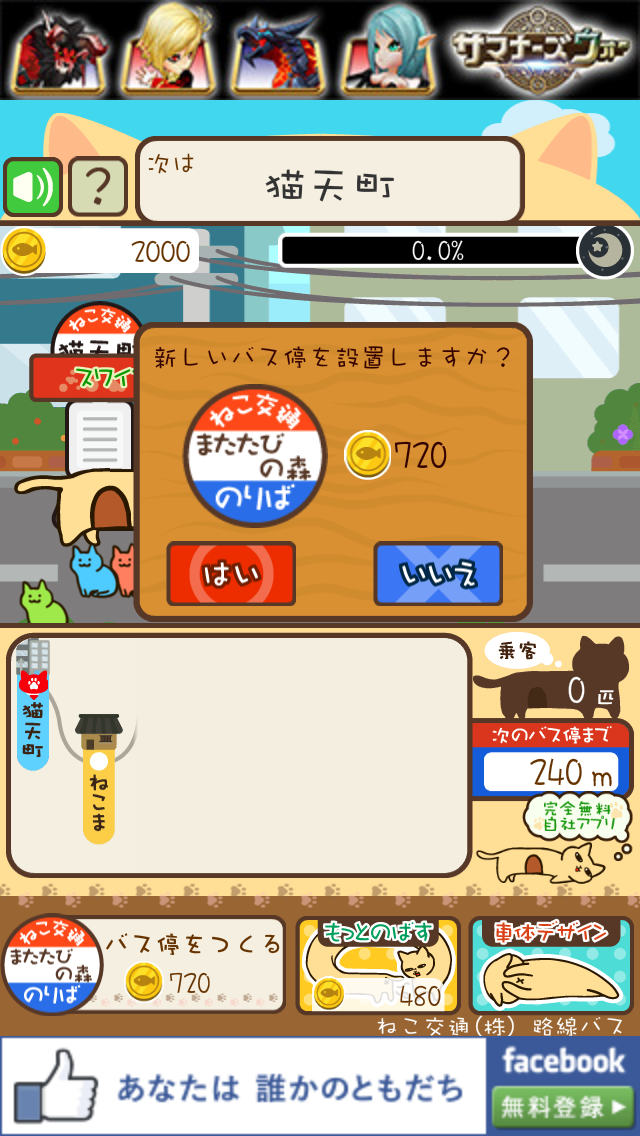Viewport: 640px width, 1136px height.
Task: Toggle the sound speaker icon
Action: click(33, 187)
